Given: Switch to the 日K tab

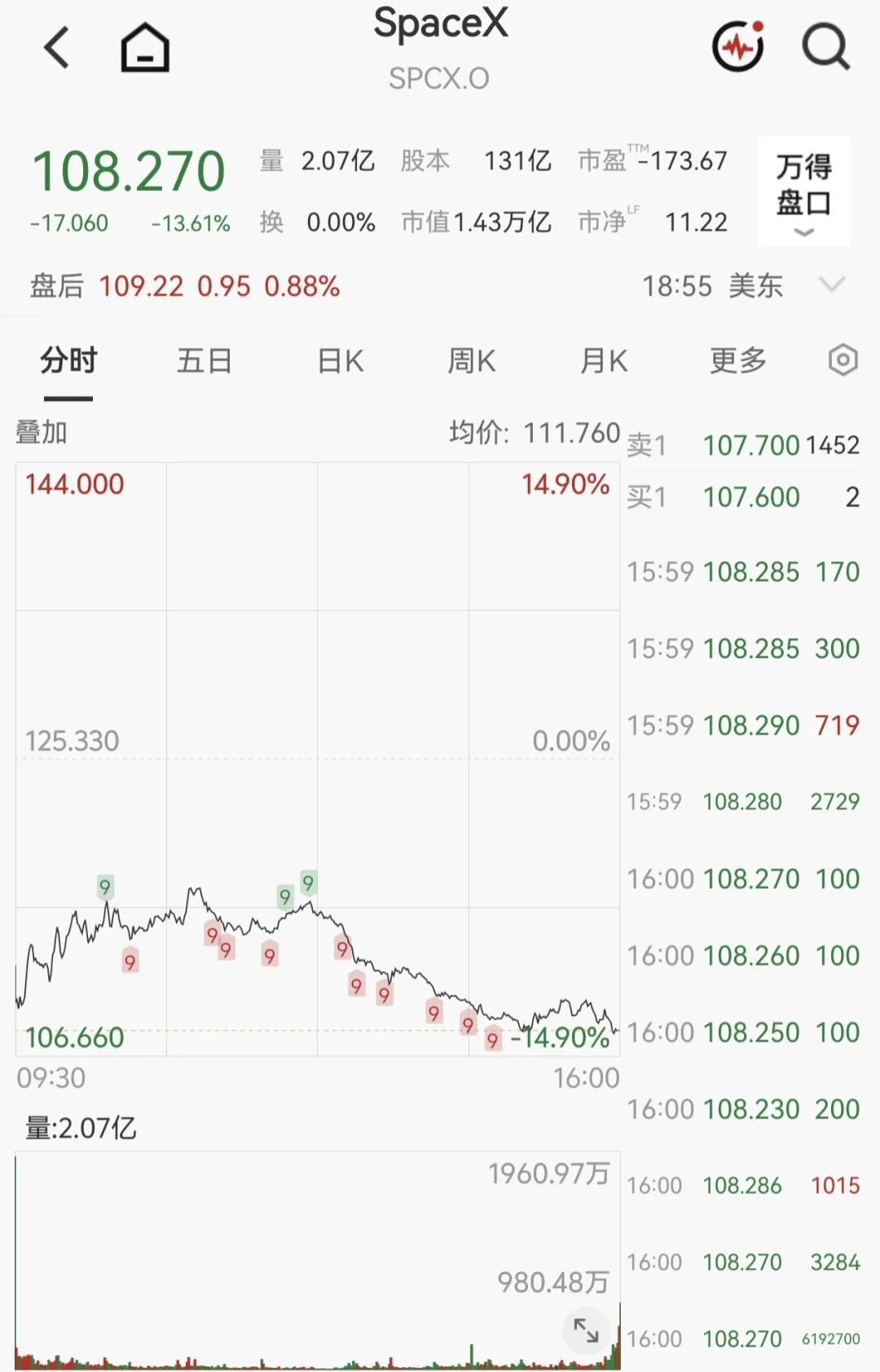Looking at the screenshot, I should click(341, 360).
